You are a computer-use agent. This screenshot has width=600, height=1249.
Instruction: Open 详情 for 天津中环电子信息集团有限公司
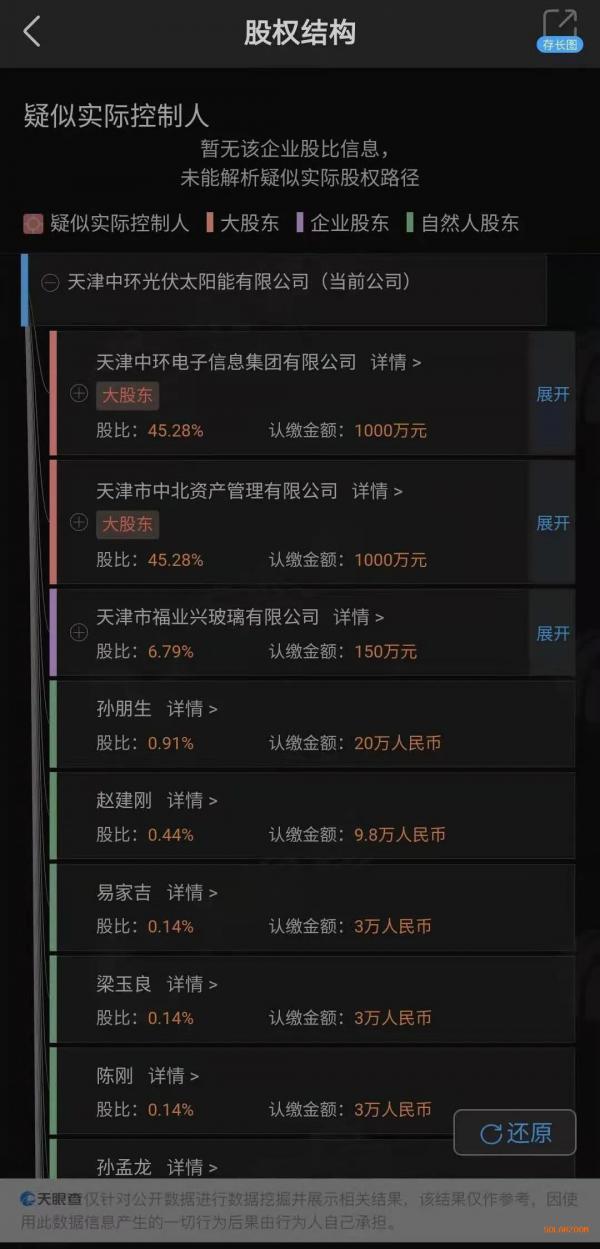396,362
